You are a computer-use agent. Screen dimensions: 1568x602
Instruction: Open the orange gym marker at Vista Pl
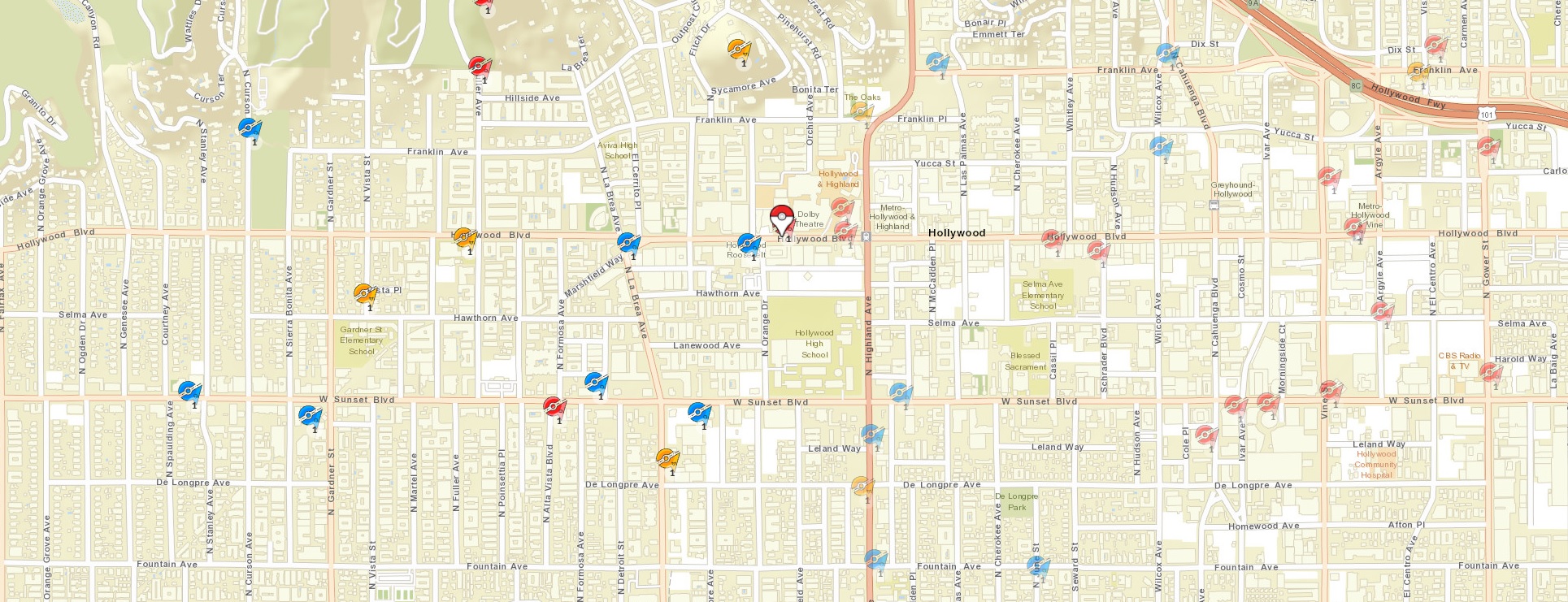pyautogui.click(x=364, y=293)
